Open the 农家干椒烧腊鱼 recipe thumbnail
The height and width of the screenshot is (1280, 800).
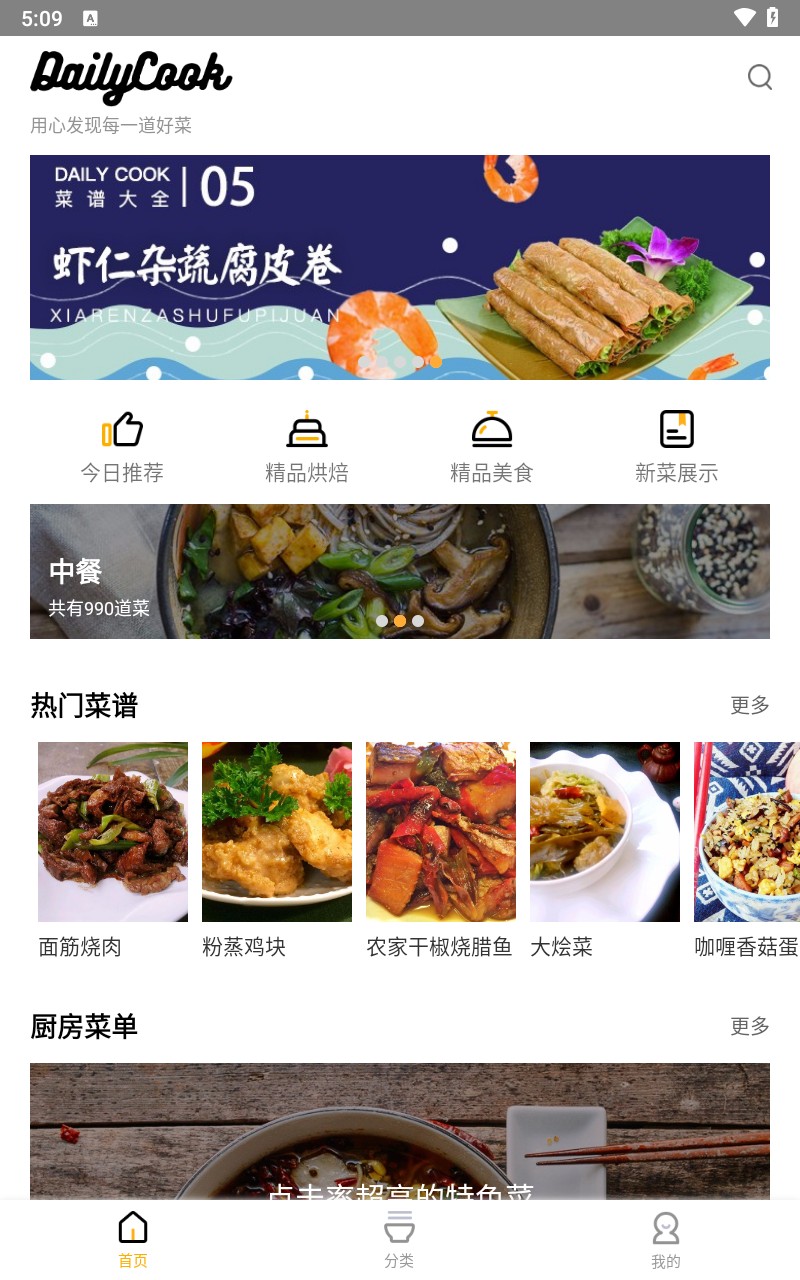[x=440, y=830]
